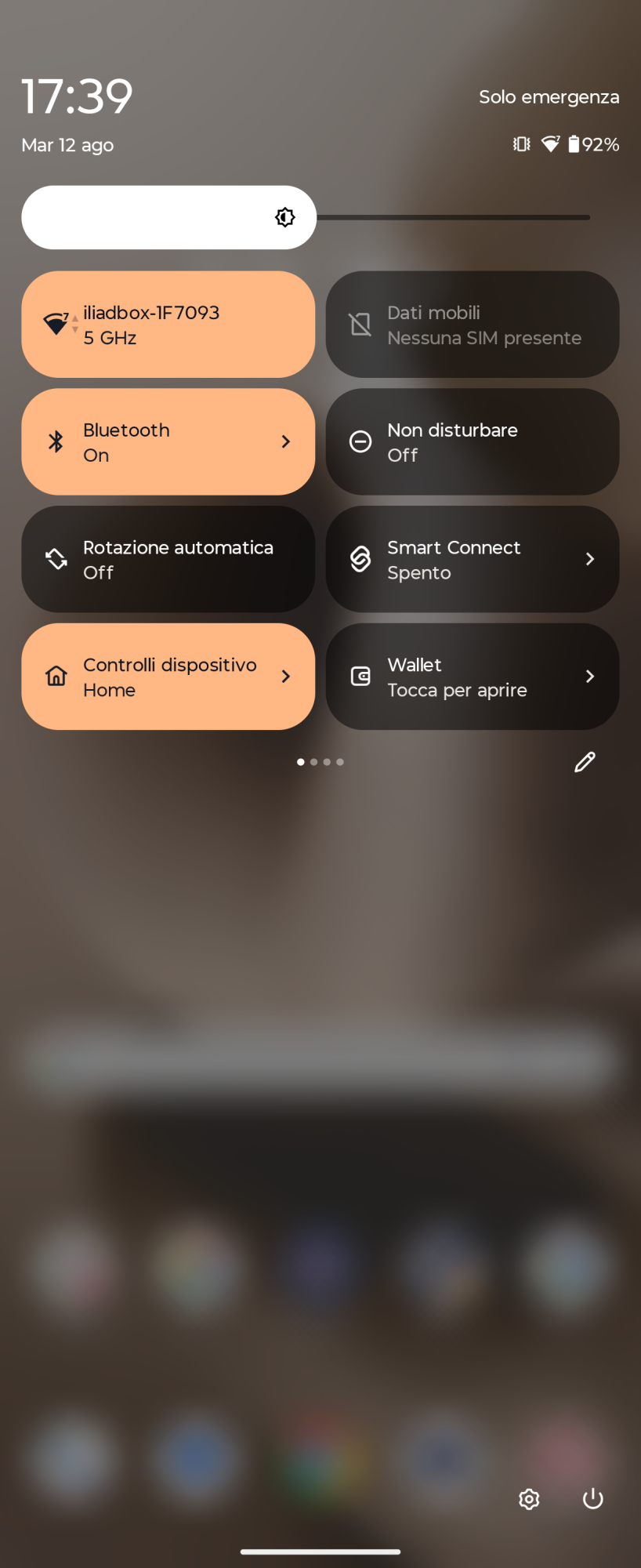Image resolution: width=641 pixels, height=1568 pixels.
Task: Tap the Dati mobili tile
Action: (x=472, y=325)
